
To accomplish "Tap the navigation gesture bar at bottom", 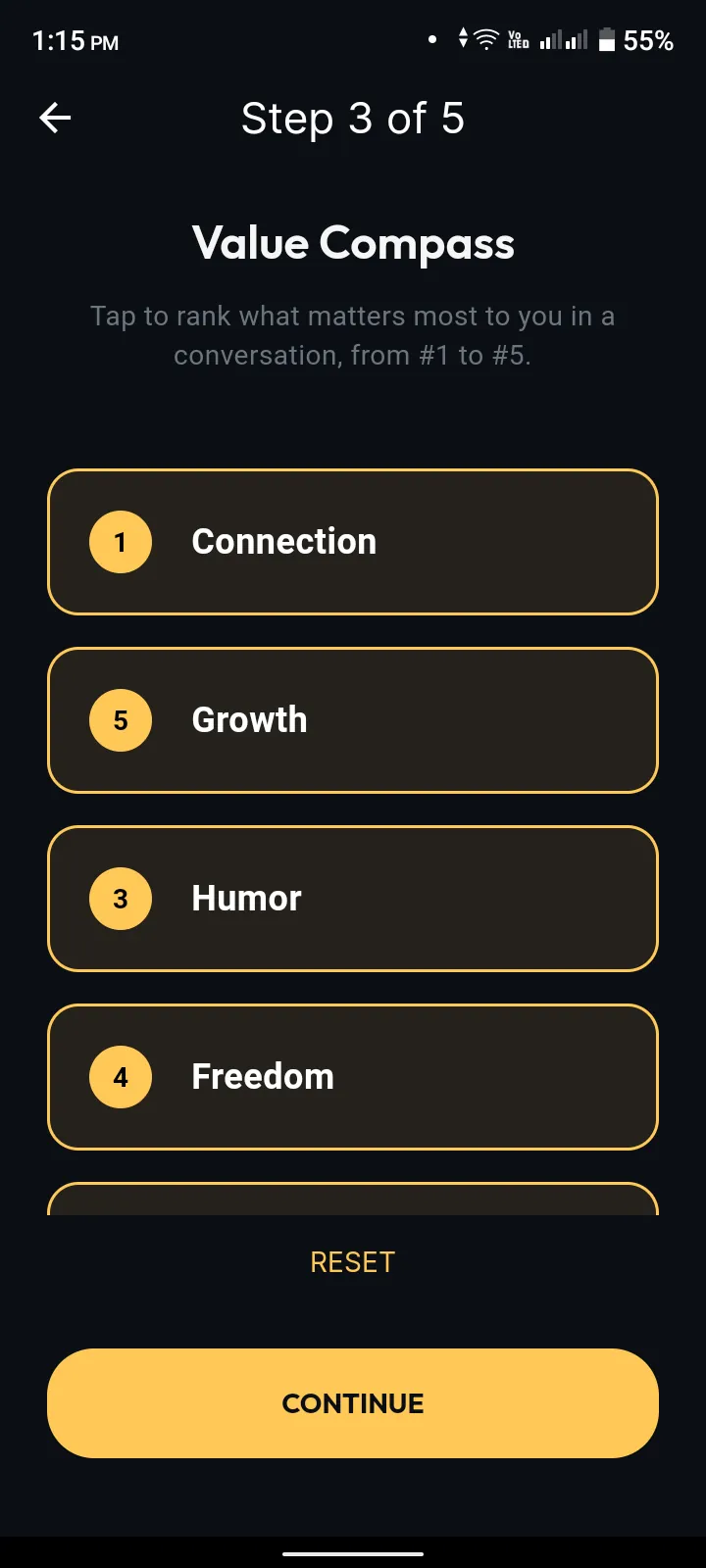I will (353, 1552).
